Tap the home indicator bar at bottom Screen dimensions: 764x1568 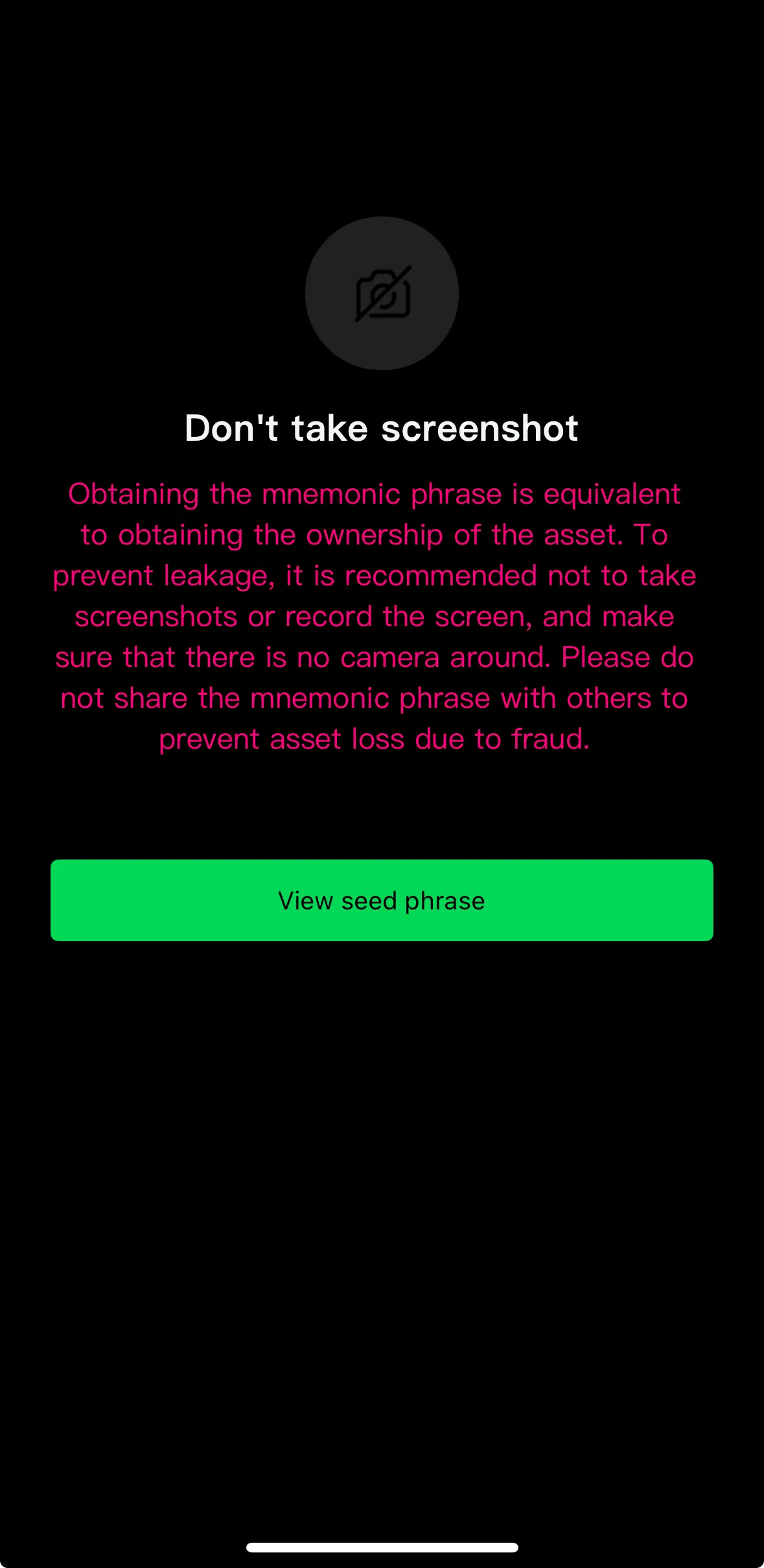point(382,1546)
